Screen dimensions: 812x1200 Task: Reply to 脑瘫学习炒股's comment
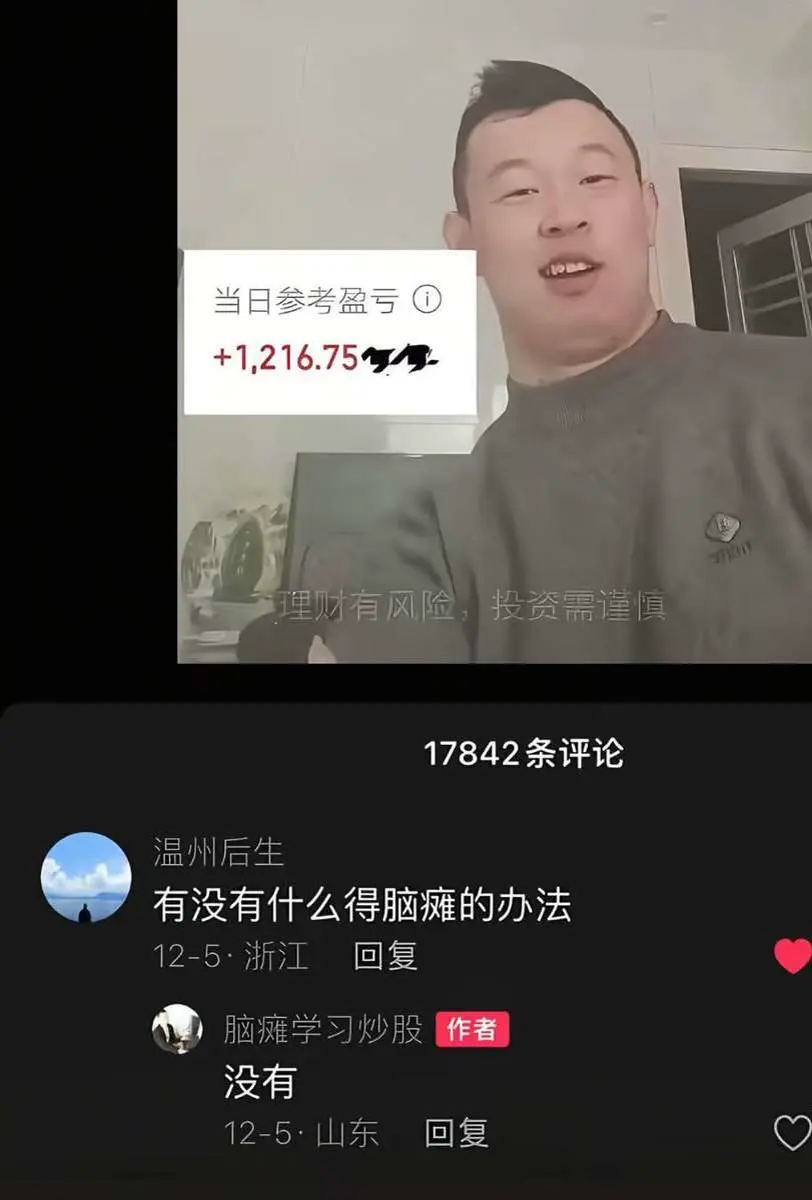click(x=456, y=1133)
